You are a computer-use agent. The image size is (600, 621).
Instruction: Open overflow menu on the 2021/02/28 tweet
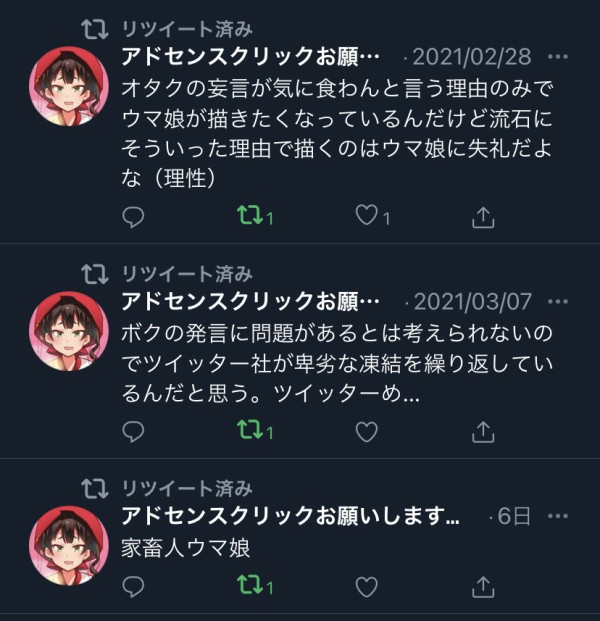coord(559,56)
